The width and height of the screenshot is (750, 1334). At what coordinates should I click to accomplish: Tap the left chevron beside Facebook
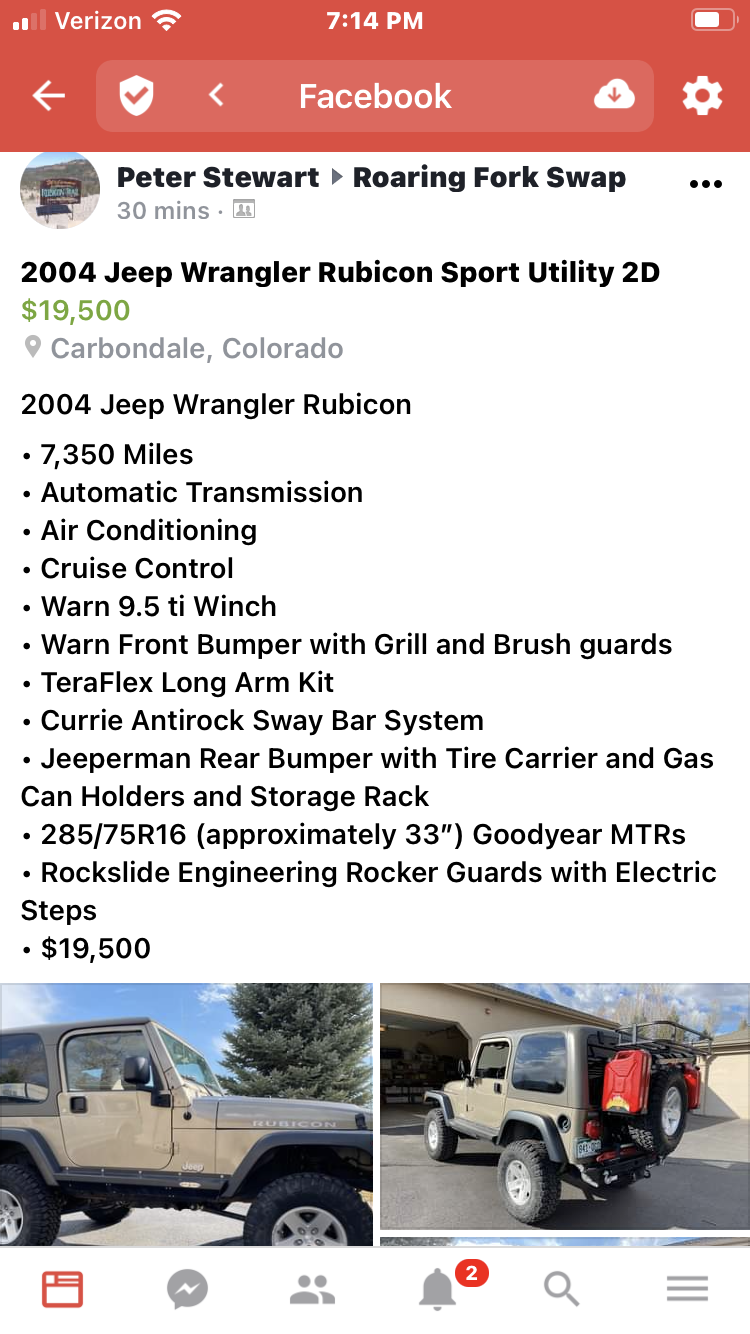point(216,96)
